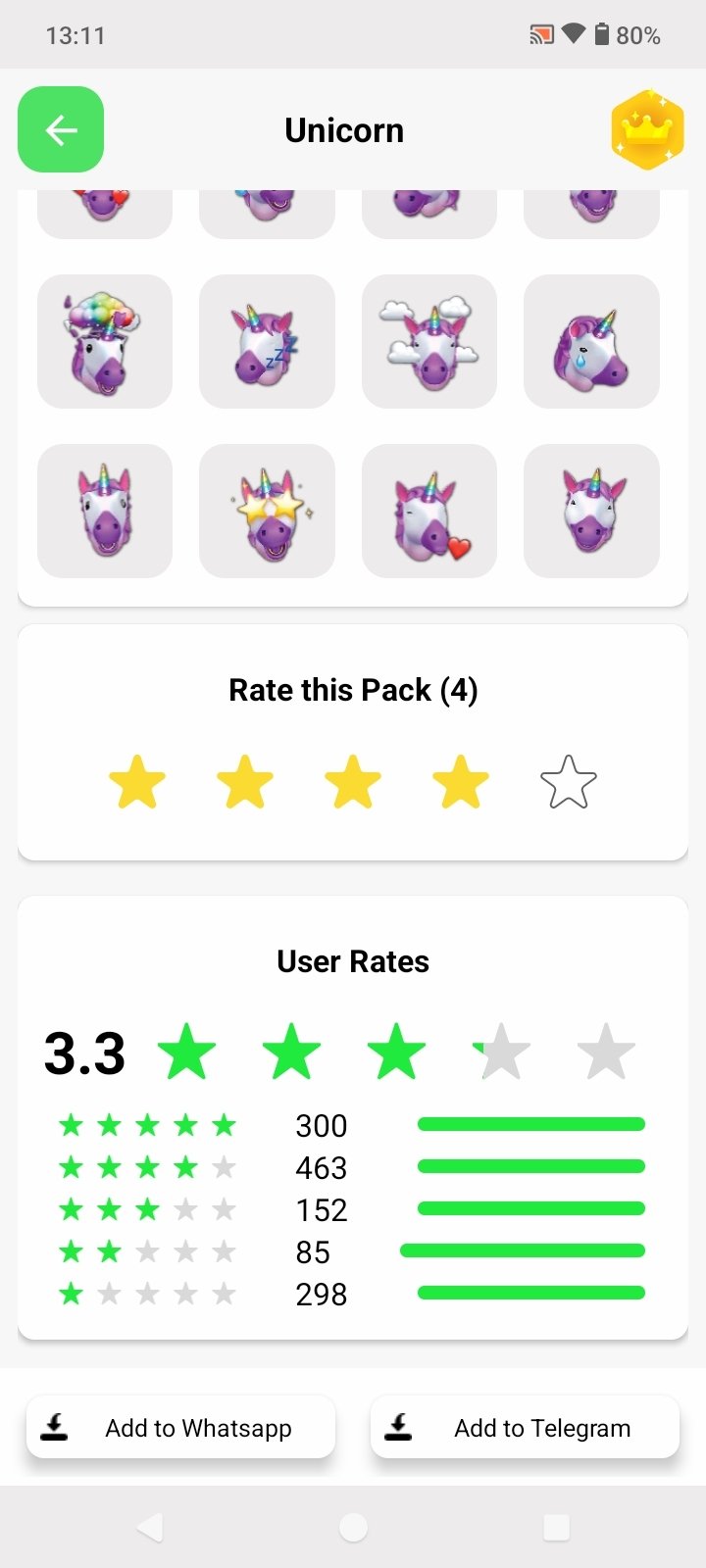Select the unicorn blowing a heart kiss
706x1568 pixels.
(429, 511)
